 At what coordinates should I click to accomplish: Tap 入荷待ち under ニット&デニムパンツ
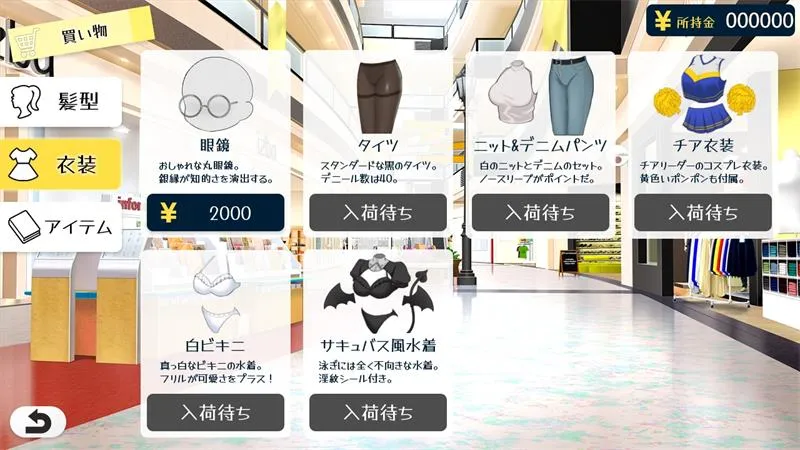[540, 213]
